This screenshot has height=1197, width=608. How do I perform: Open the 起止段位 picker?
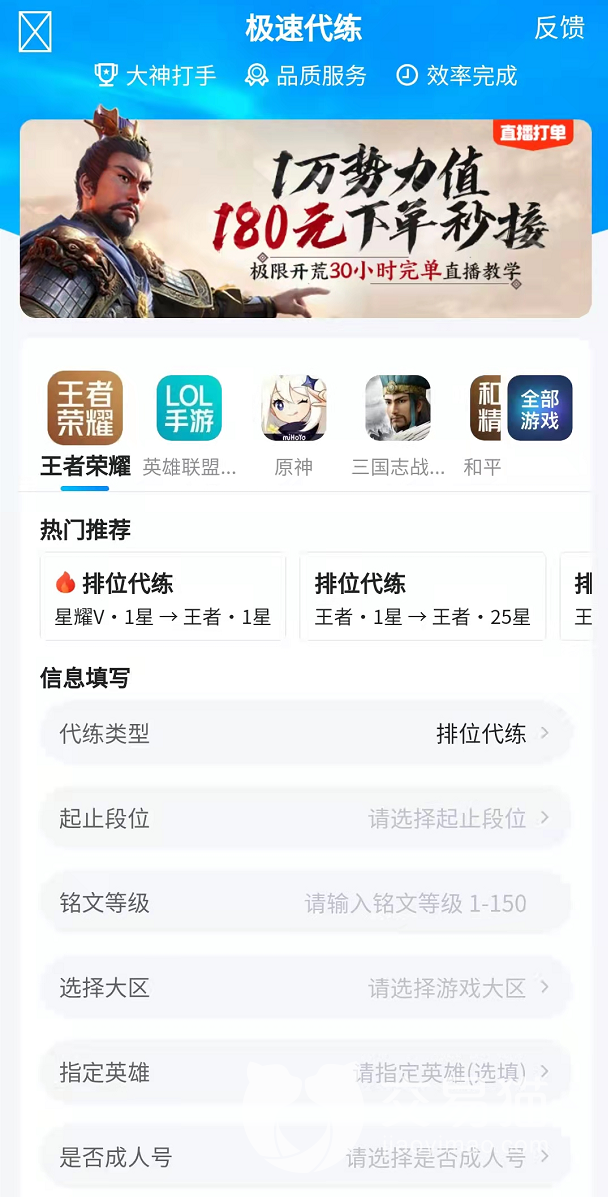[305, 818]
